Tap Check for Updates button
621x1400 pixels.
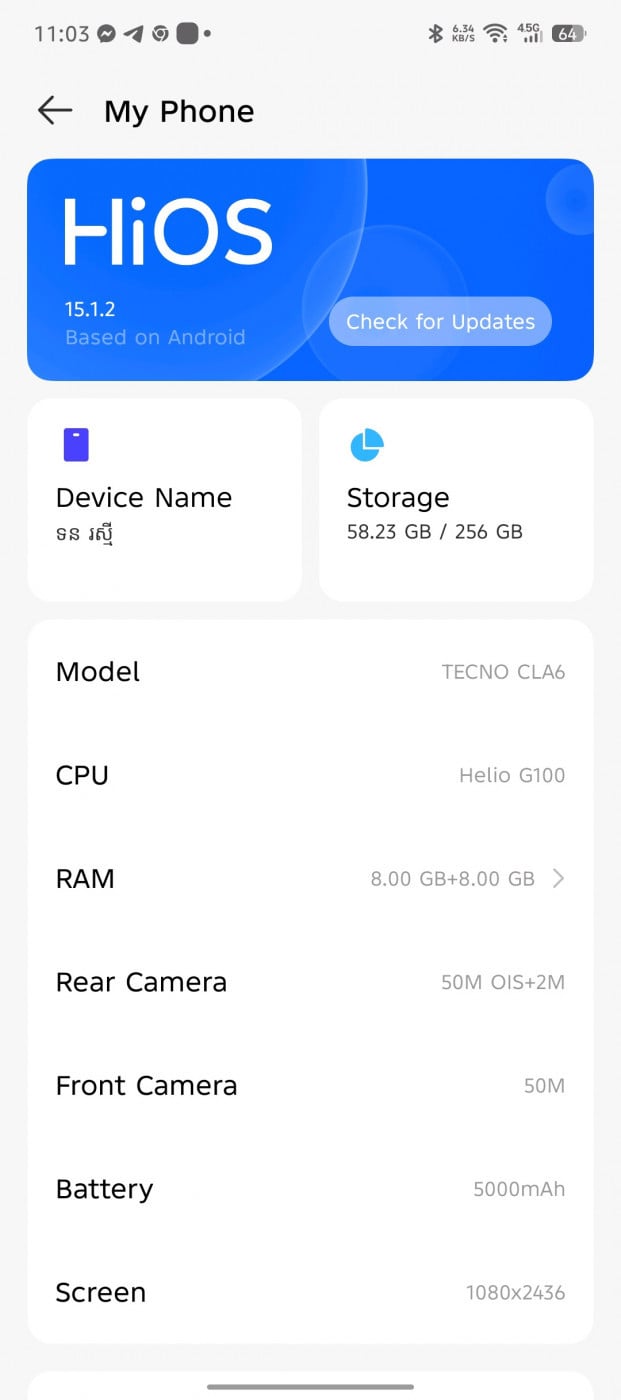coord(440,322)
